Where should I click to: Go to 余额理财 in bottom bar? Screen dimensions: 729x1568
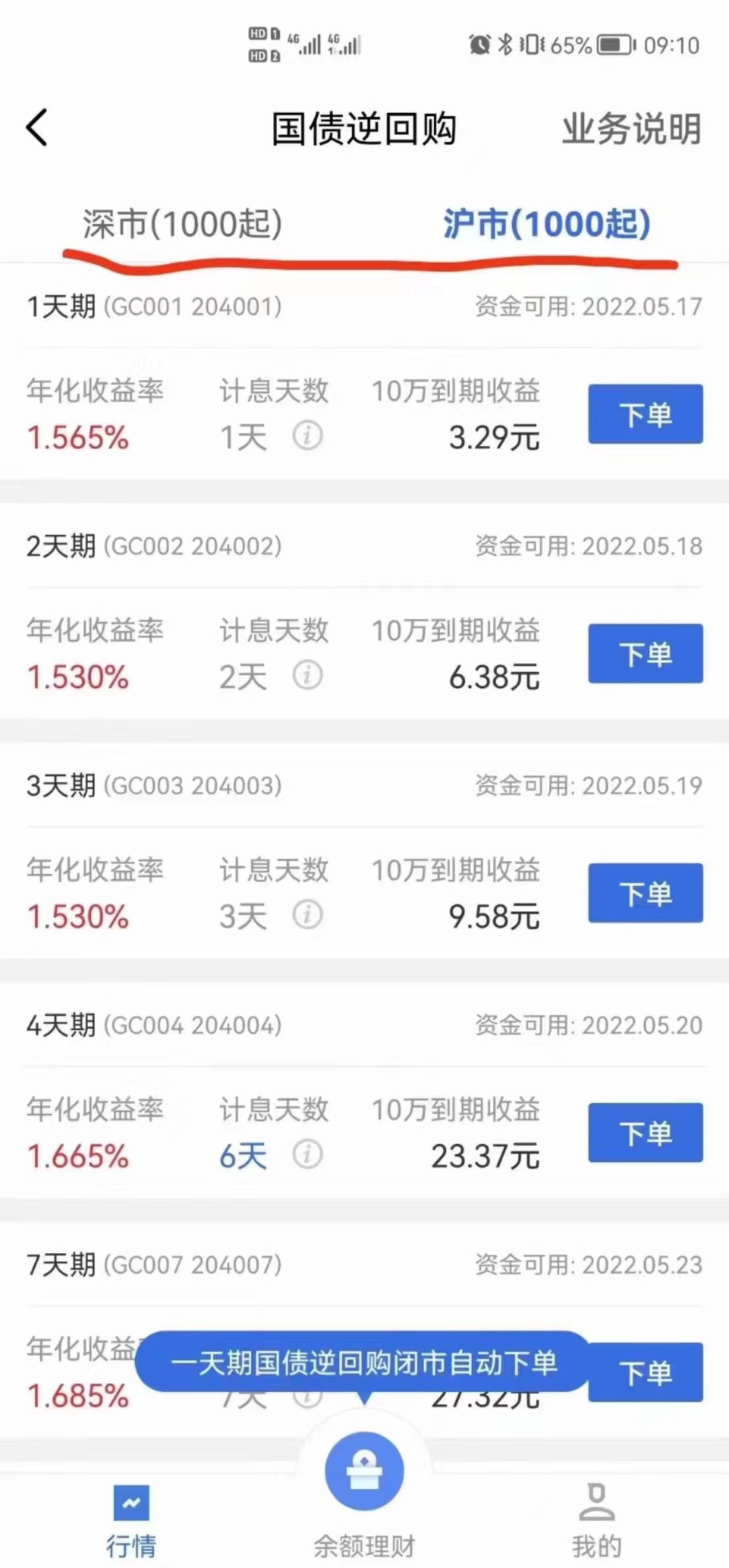pos(364,1491)
